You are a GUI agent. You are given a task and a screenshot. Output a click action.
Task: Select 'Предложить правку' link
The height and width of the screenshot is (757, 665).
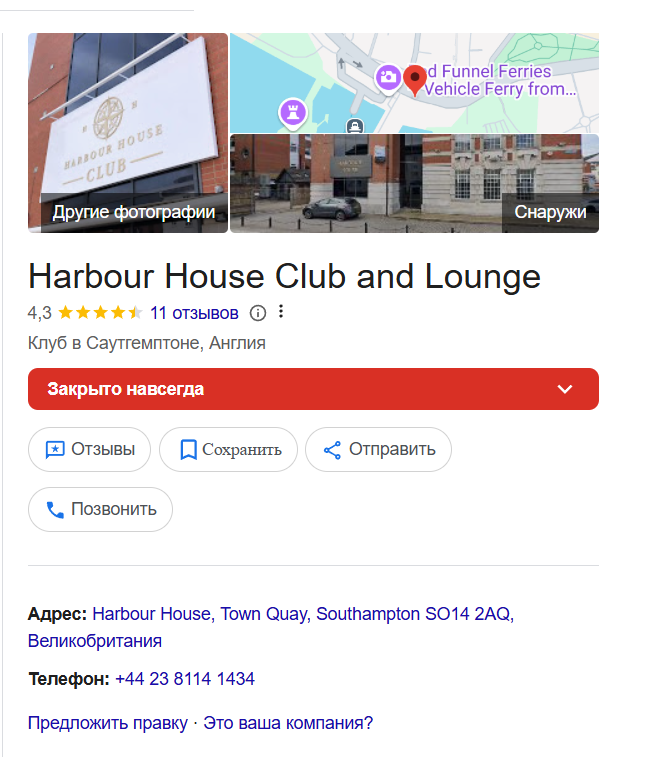click(x=108, y=723)
